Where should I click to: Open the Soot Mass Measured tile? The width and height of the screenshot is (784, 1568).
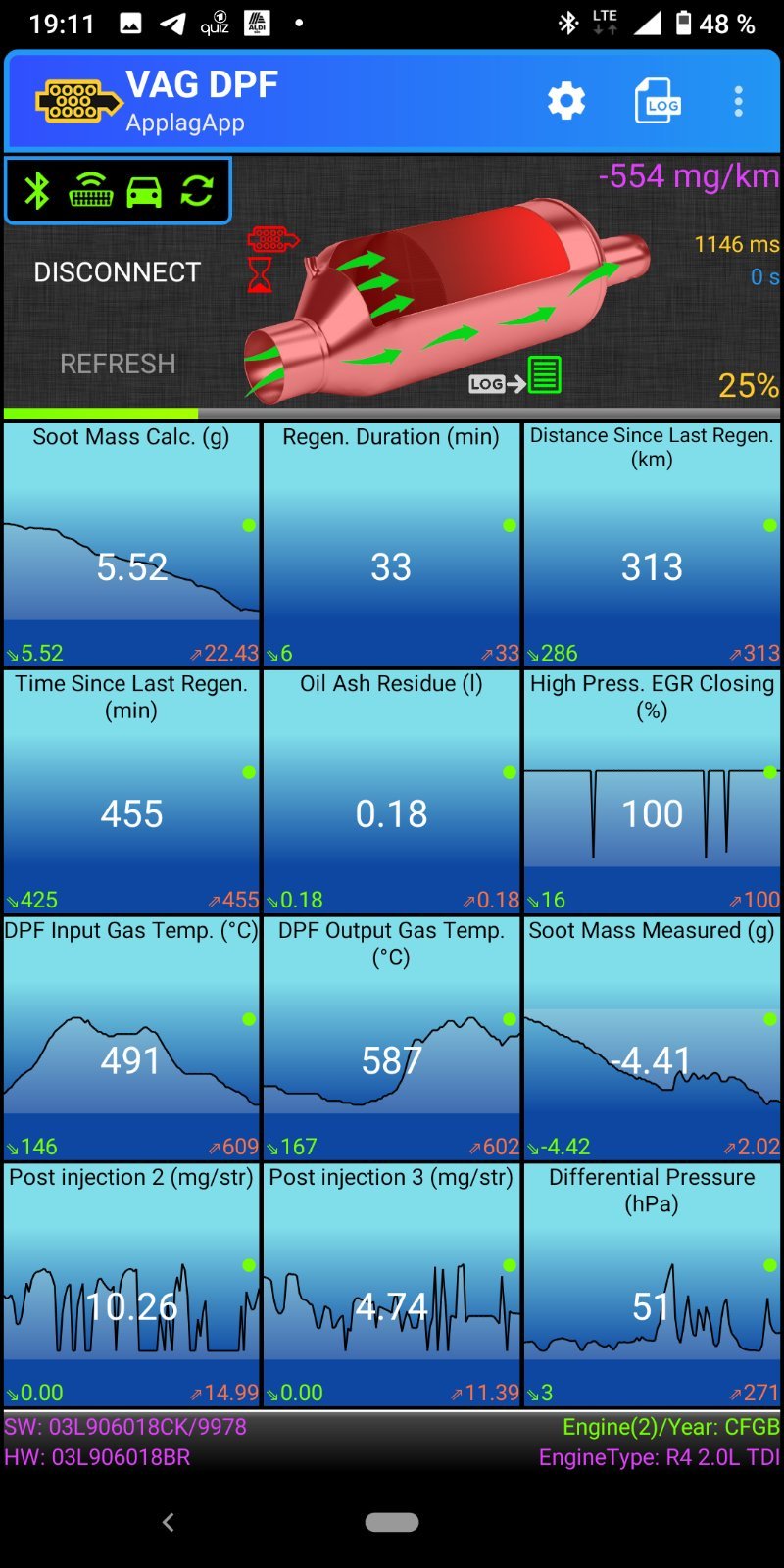point(652,1038)
